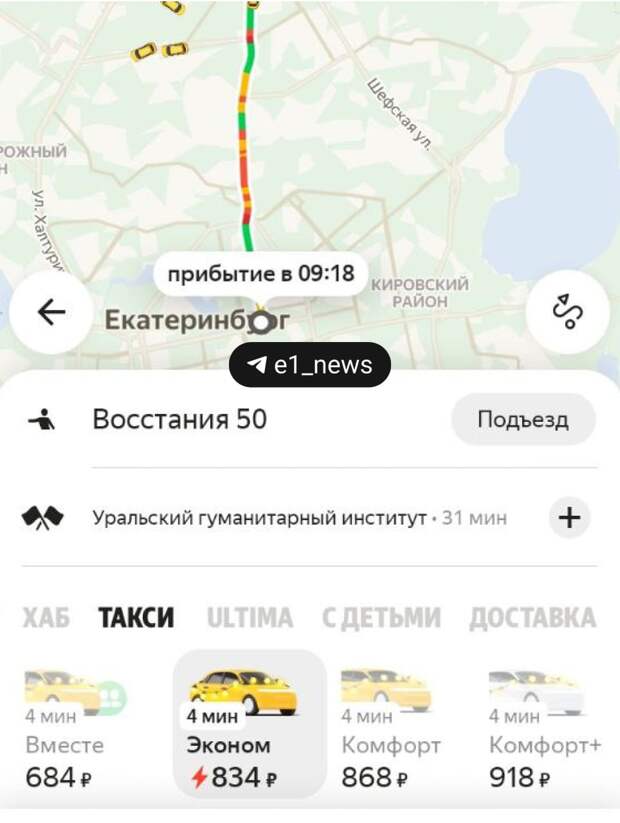Open the route overview button
Viewport: 620px width, 823px height.
[568, 312]
